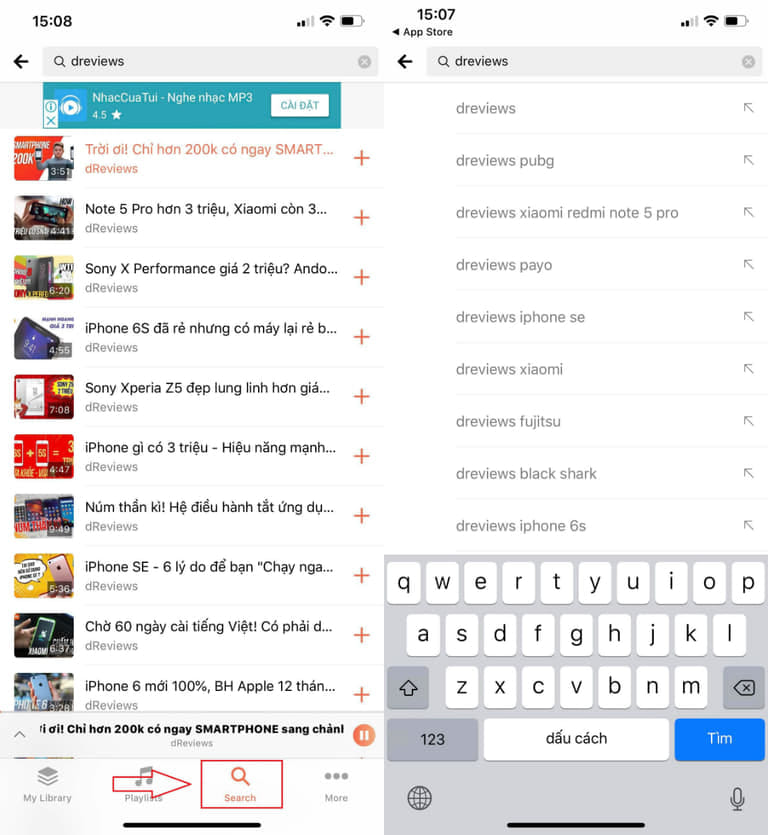
Task: Return to the App Store via the status bar link
Action: point(424,32)
